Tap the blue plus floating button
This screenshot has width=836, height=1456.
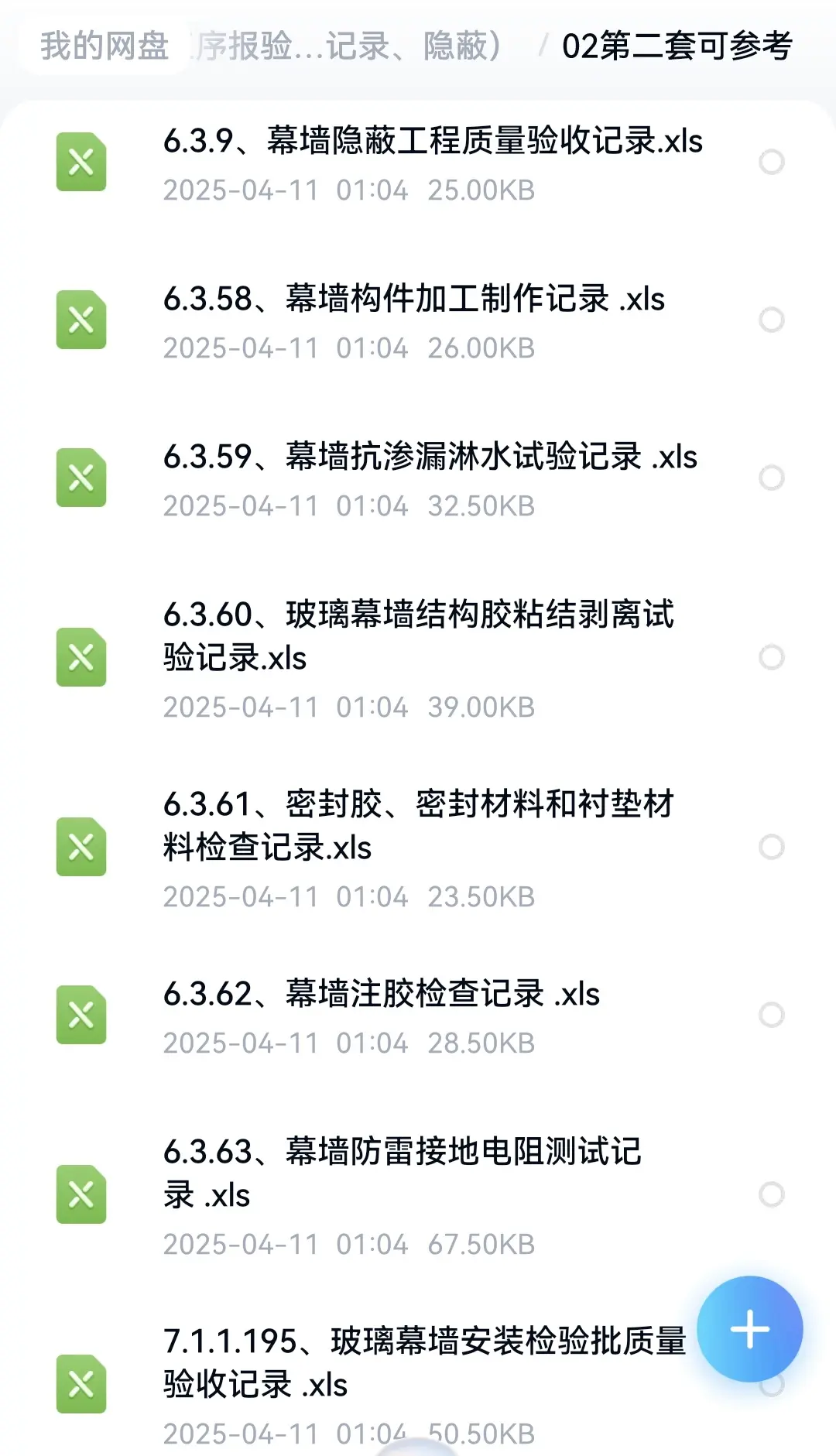coord(749,1329)
